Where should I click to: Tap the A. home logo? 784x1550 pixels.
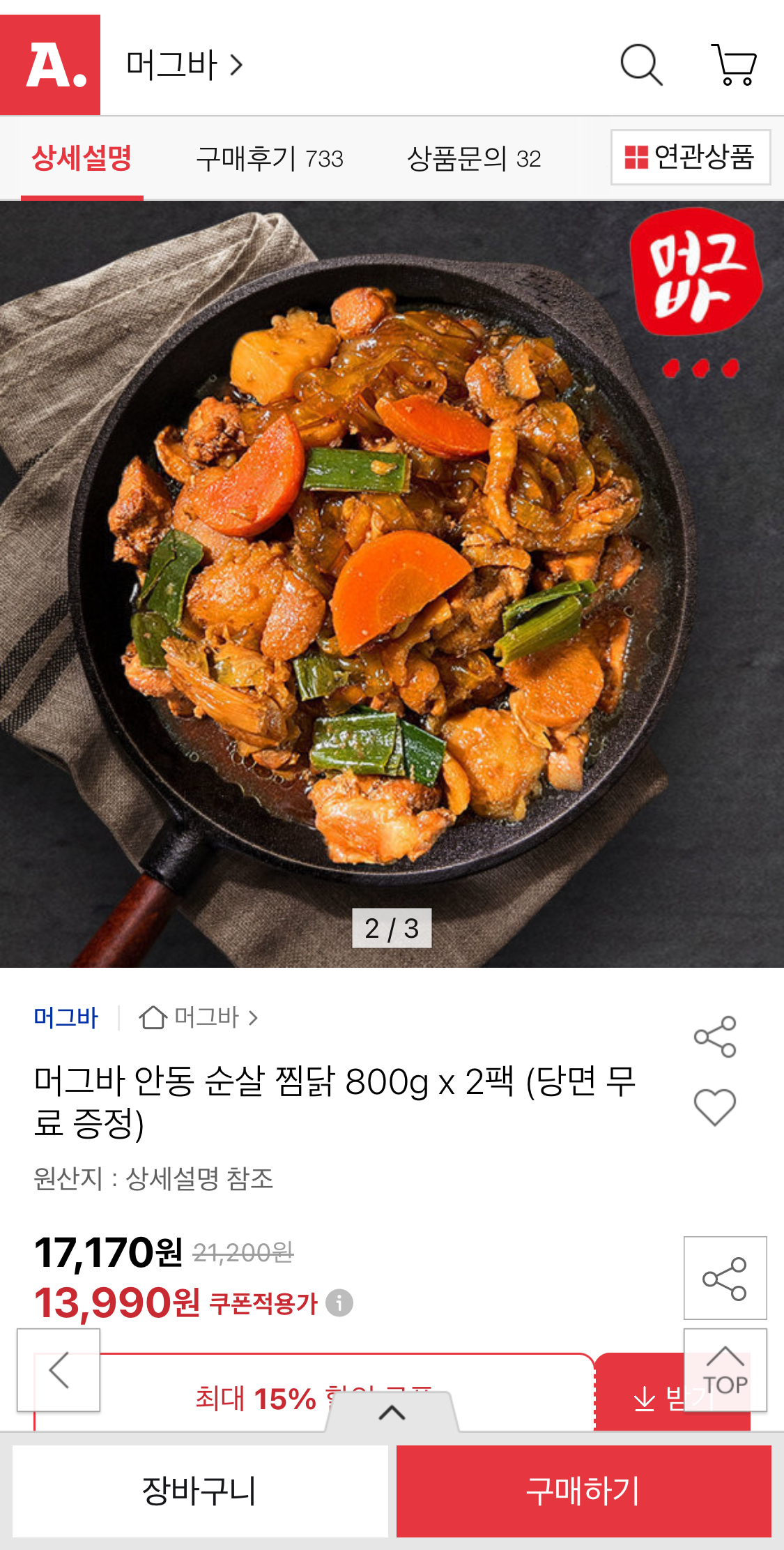tap(50, 65)
